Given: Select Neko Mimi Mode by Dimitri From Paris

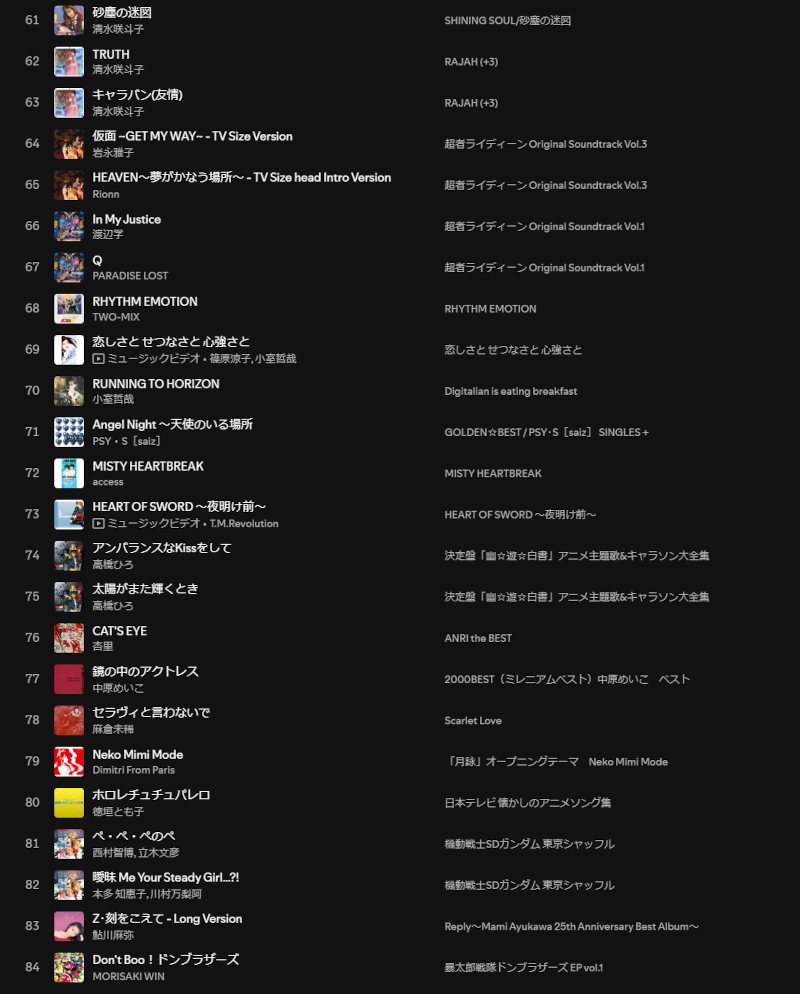Looking at the screenshot, I should coord(137,754).
